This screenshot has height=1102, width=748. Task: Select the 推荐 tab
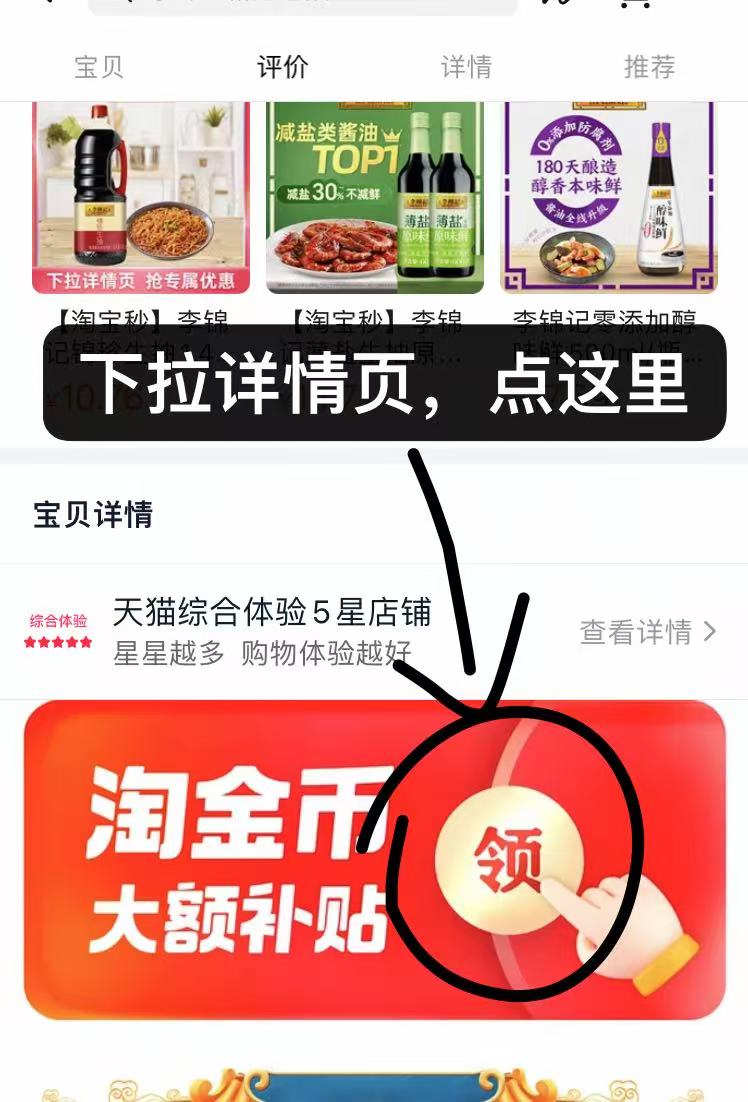click(648, 67)
